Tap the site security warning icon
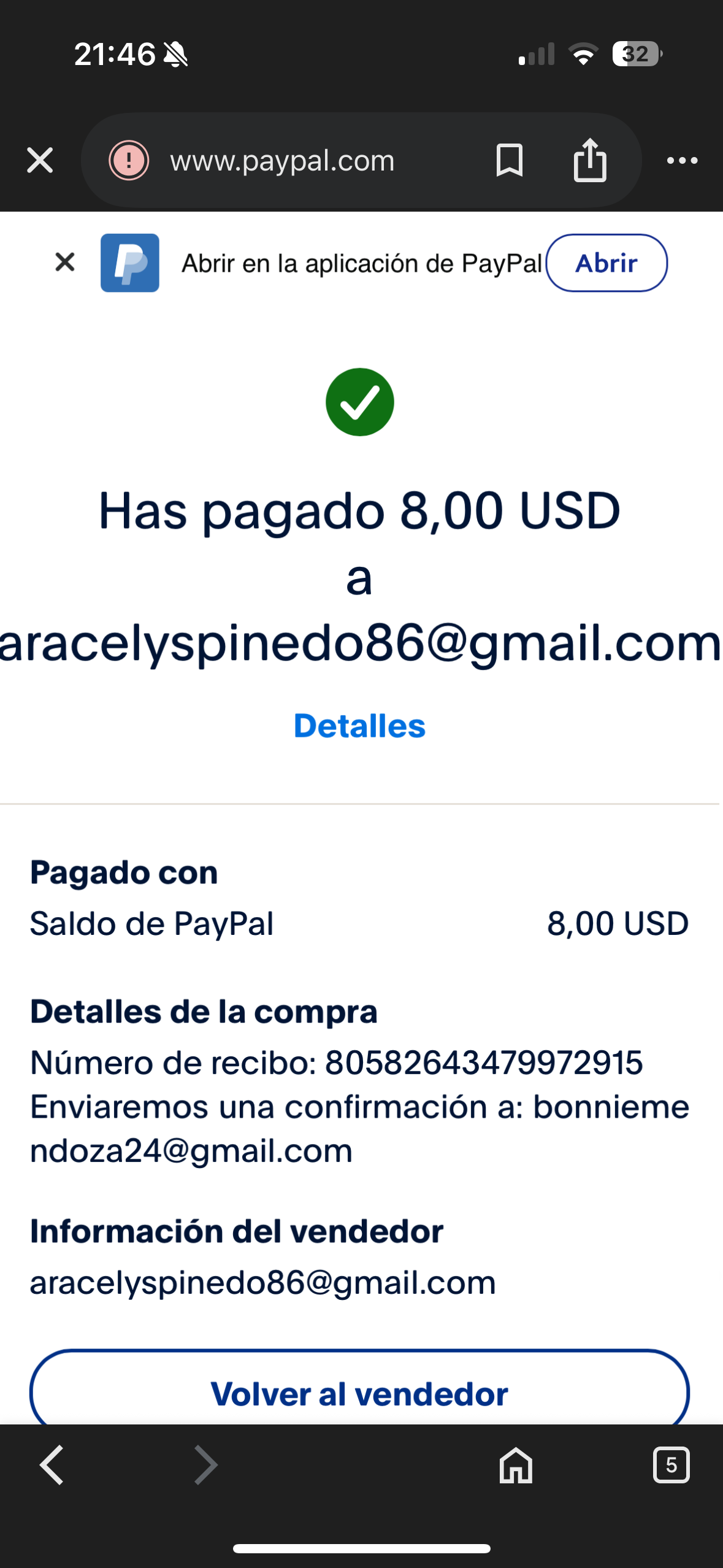The width and height of the screenshot is (723, 1568). coord(129,161)
